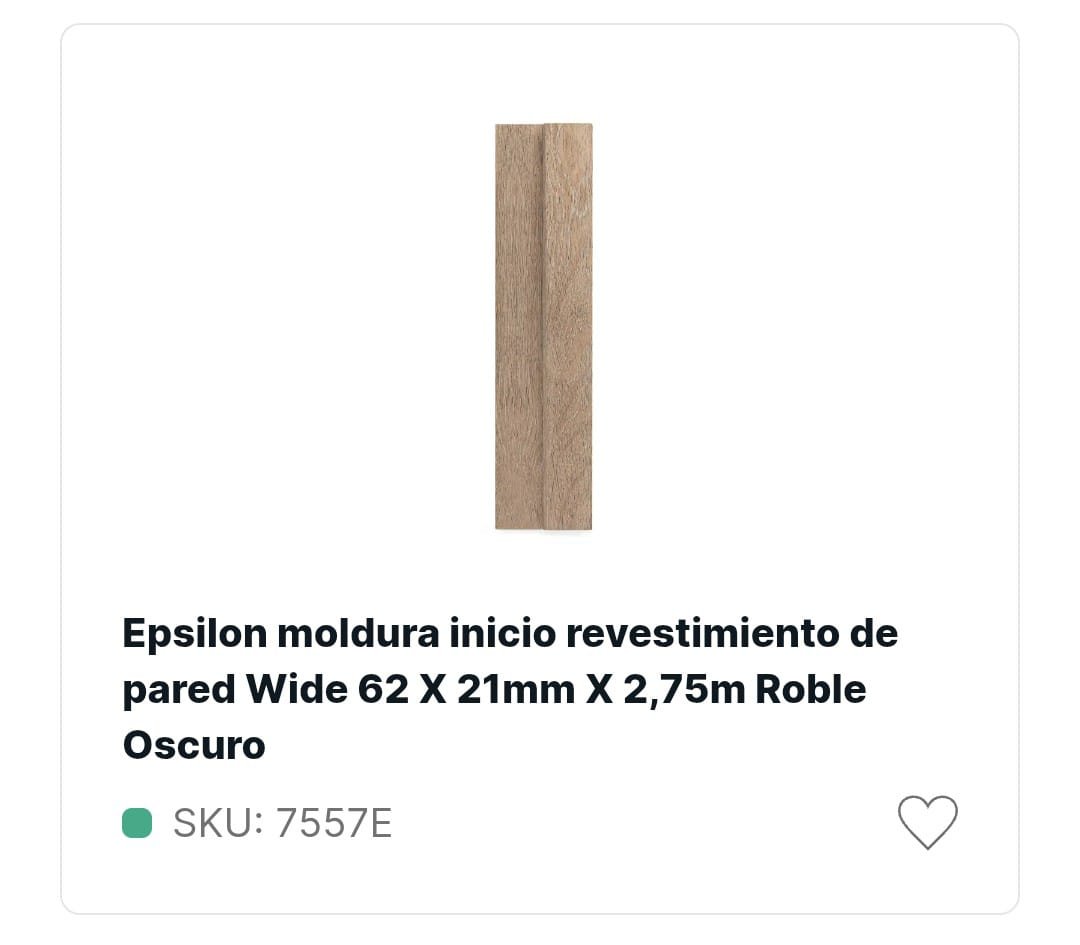The image size is (1080, 945).
Task: Add Epsilon moldura to favorites with heart icon
Action: 927,822
